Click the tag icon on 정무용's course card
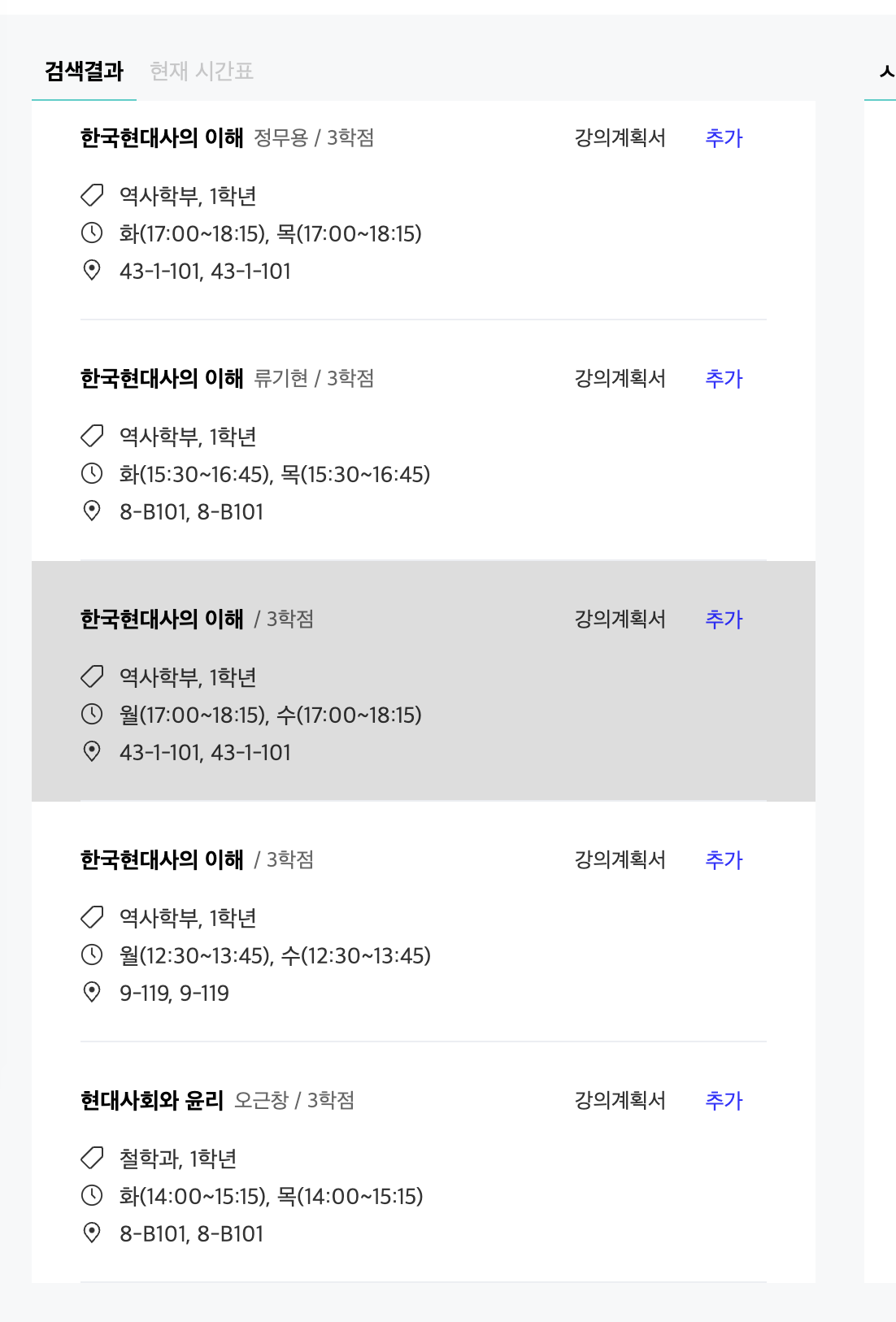896x1322 pixels. click(x=92, y=195)
